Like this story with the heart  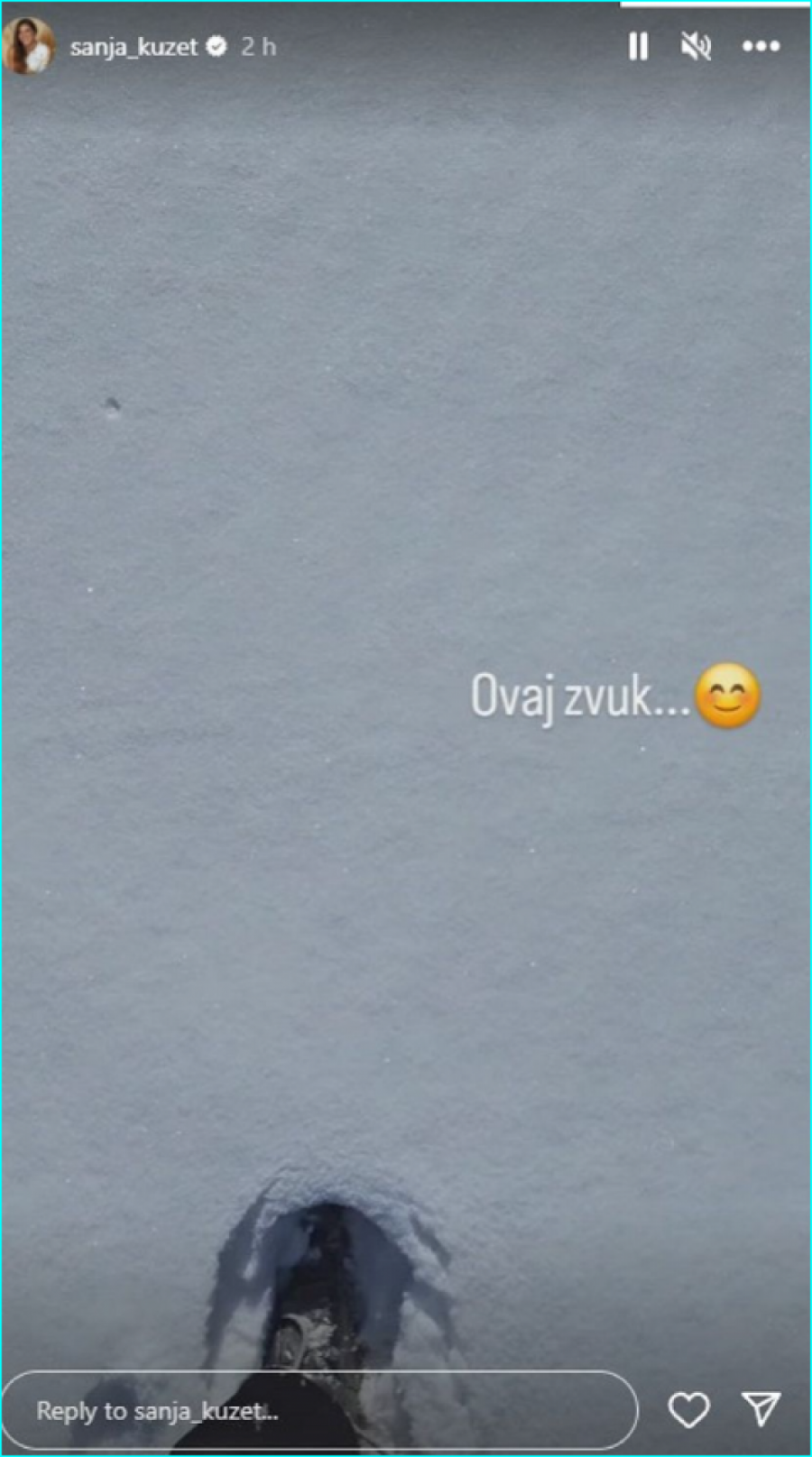[x=688, y=1409]
